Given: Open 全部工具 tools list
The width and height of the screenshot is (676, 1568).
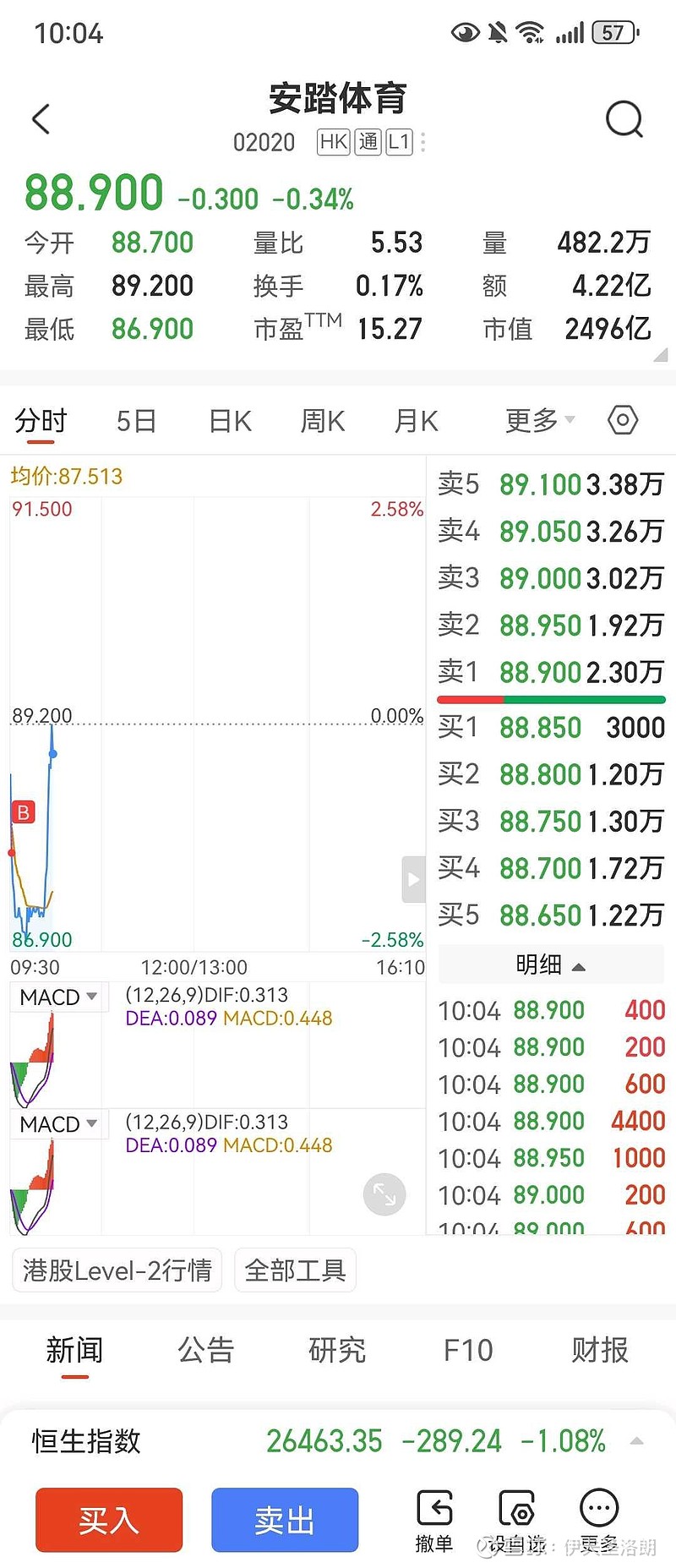Looking at the screenshot, I should (295, 1270).
